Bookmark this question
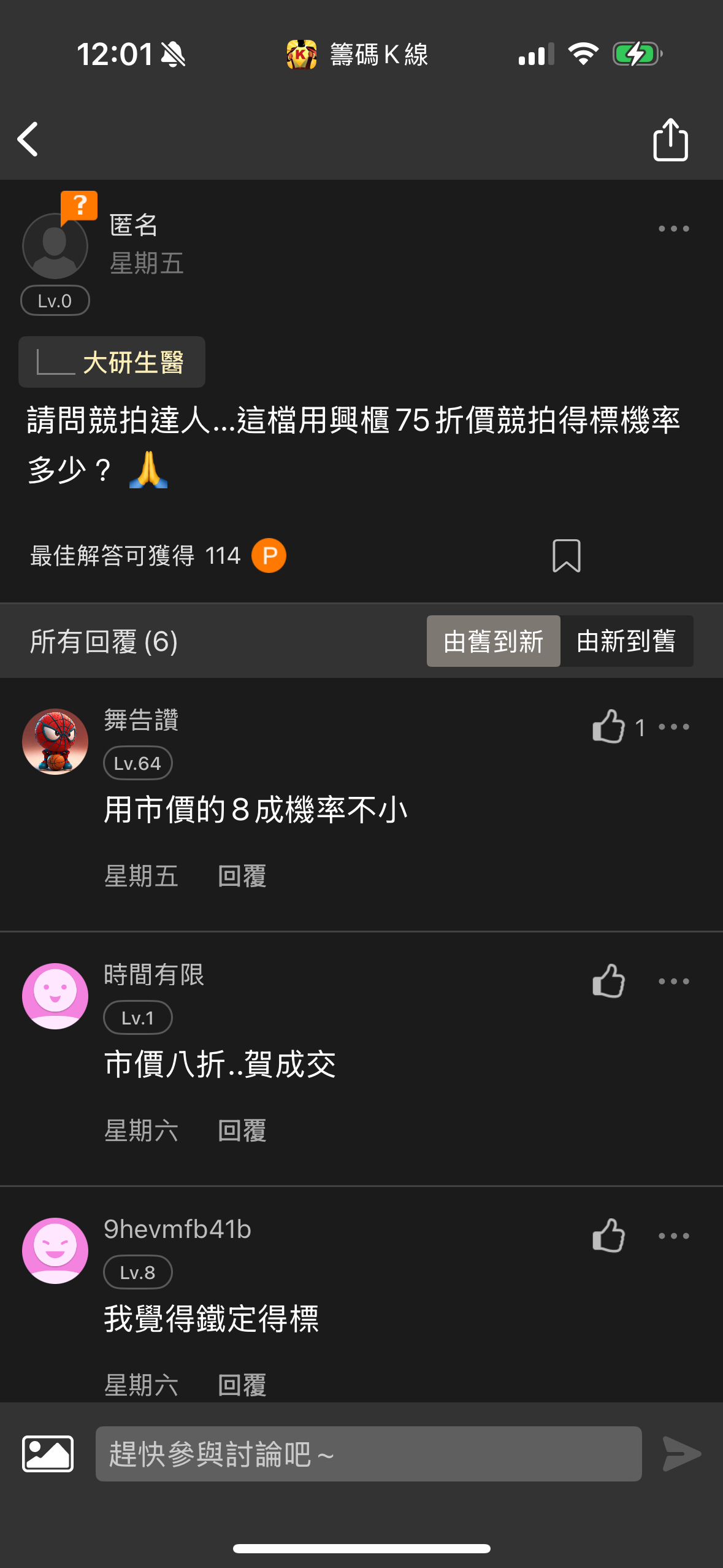 [x=566, y=556]
